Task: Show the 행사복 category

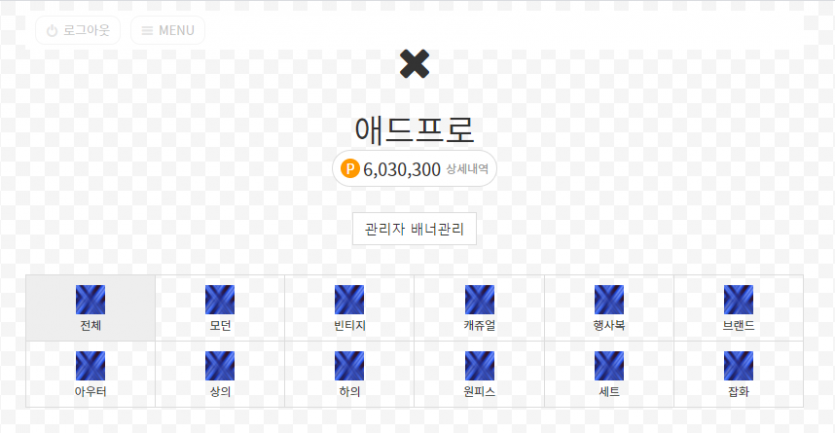Action: point(609,308)
